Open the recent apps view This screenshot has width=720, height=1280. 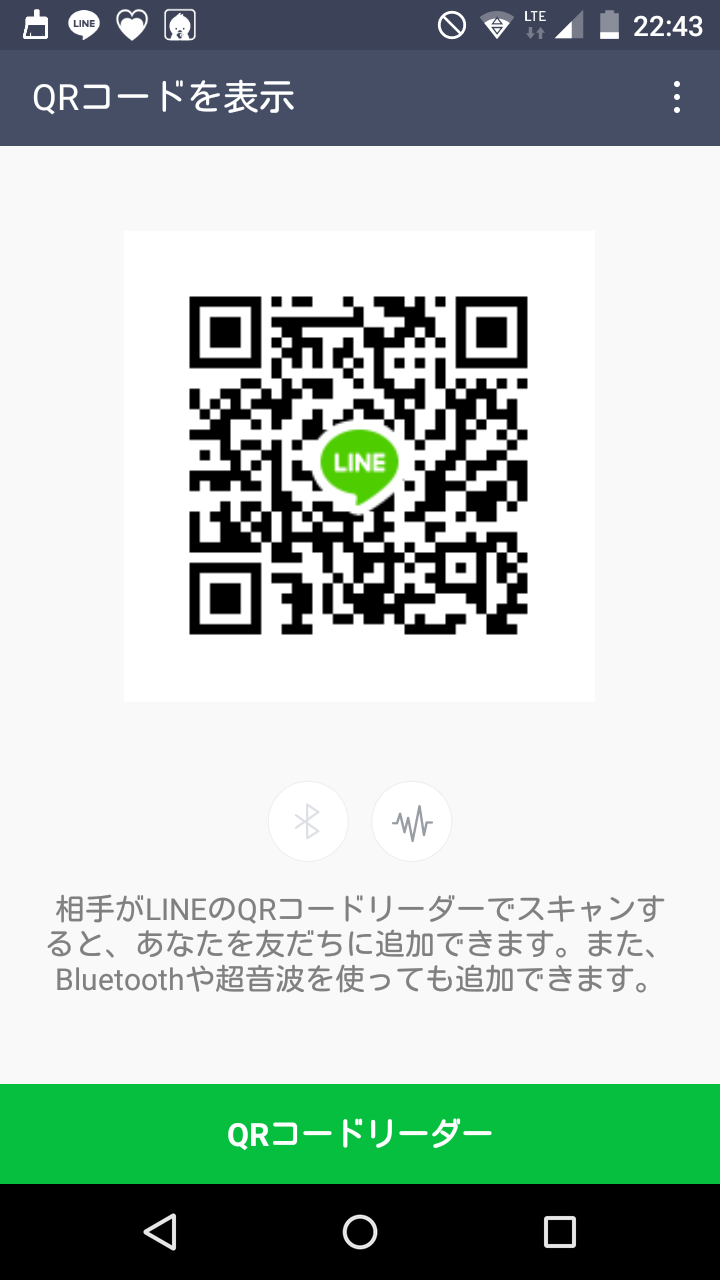click(560, 1232)
